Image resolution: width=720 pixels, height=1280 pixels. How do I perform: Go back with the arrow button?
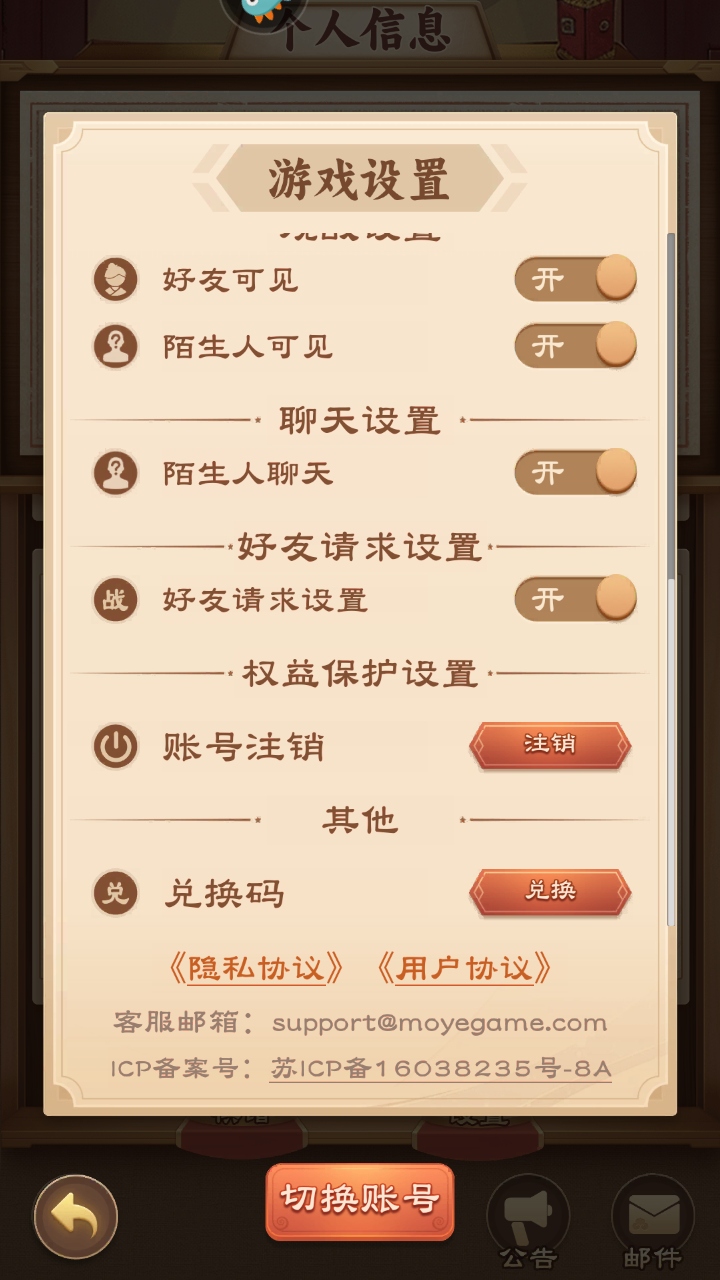(76, 1217)
